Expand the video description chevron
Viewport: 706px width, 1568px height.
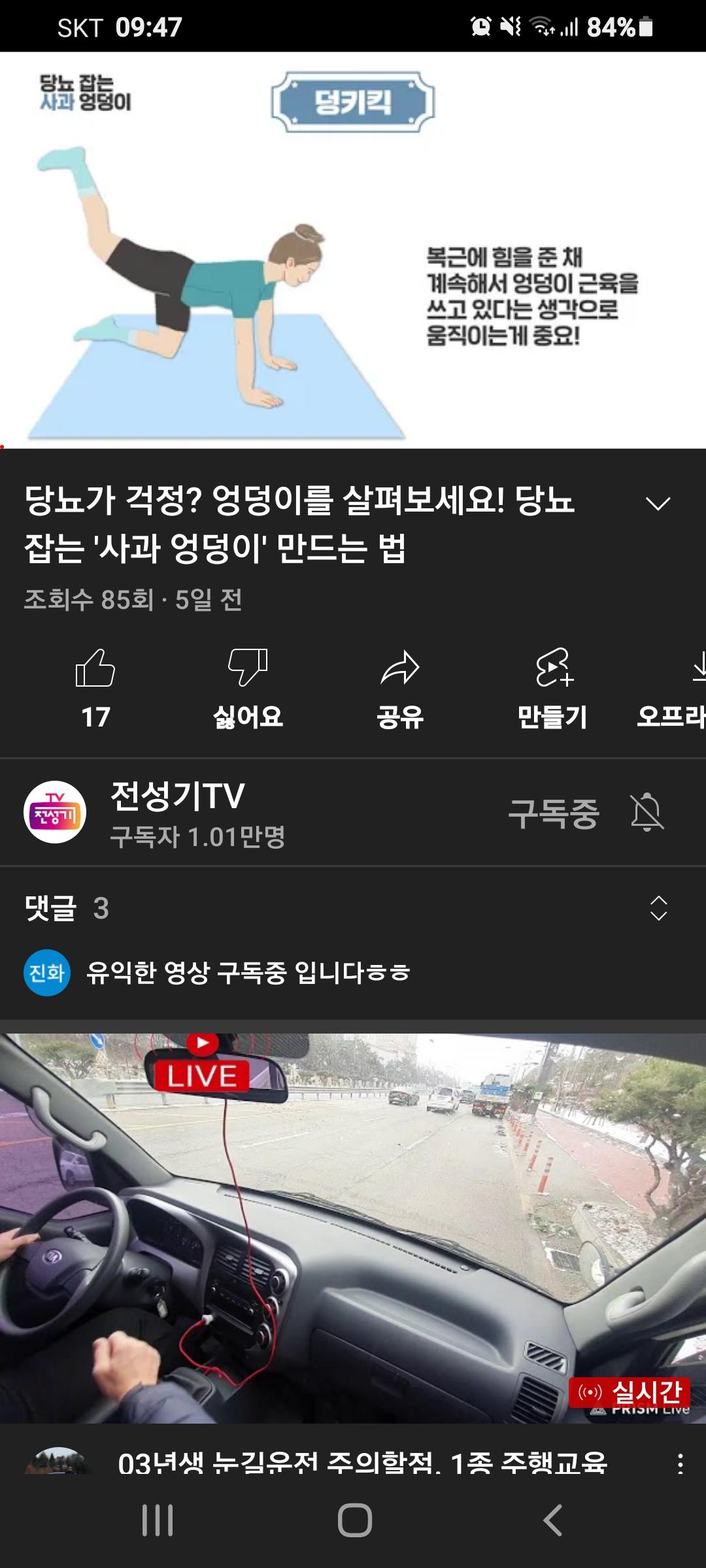[658, 503]
